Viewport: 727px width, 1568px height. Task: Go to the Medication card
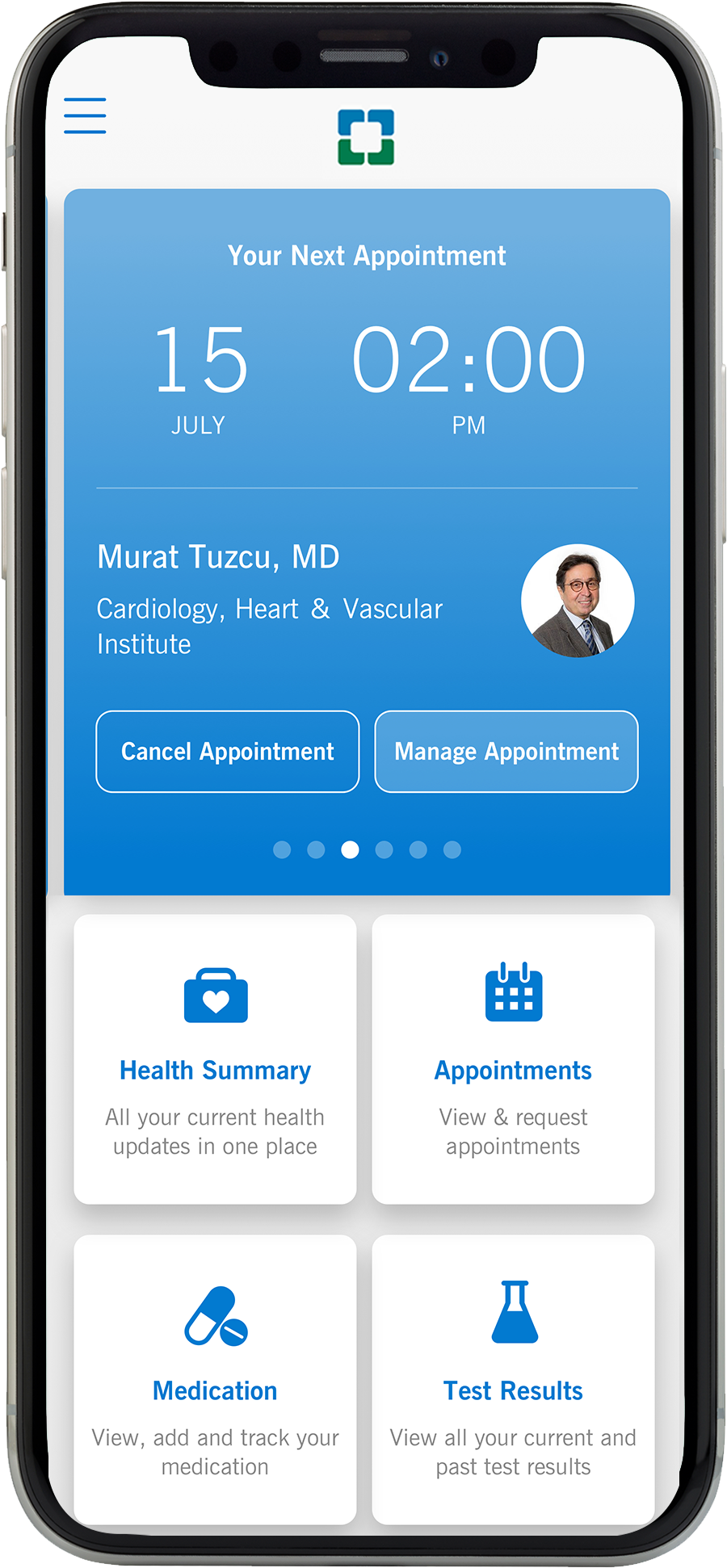pos(215,1379)
